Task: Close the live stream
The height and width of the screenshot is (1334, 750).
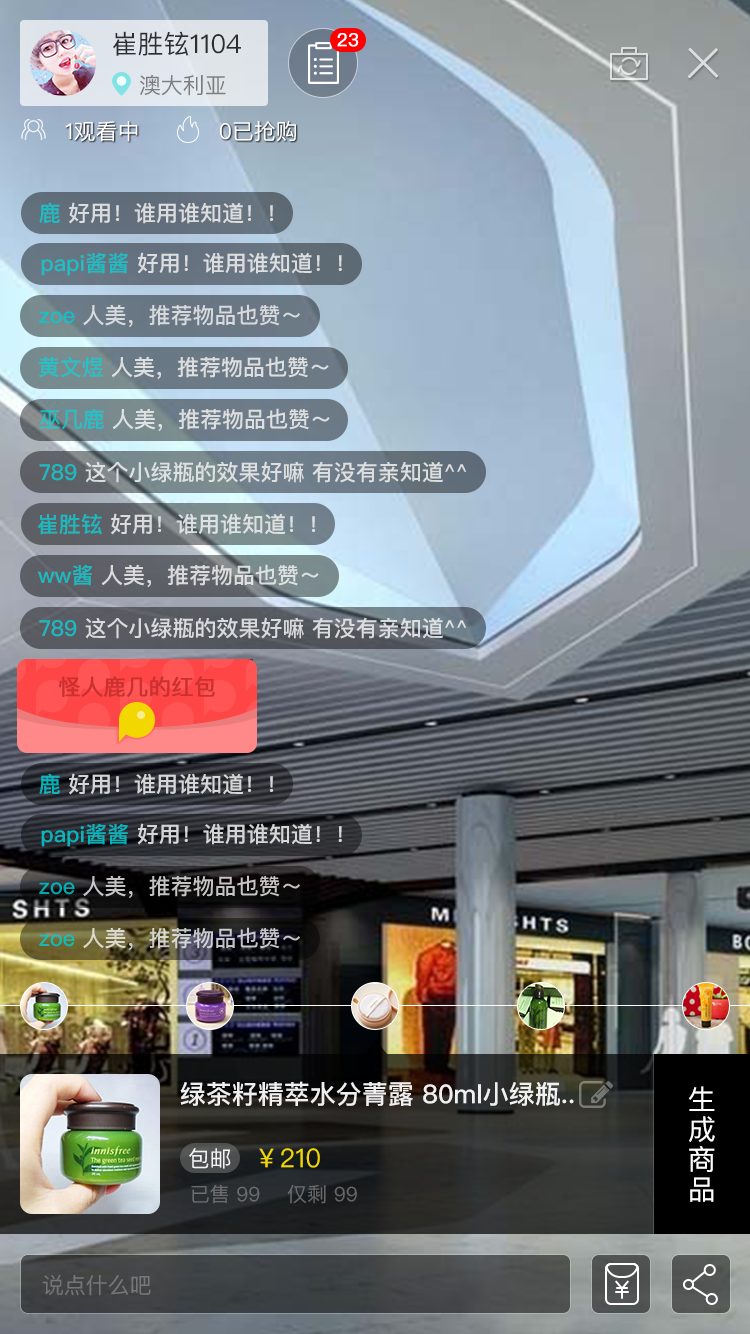Action: coord(703,64)
